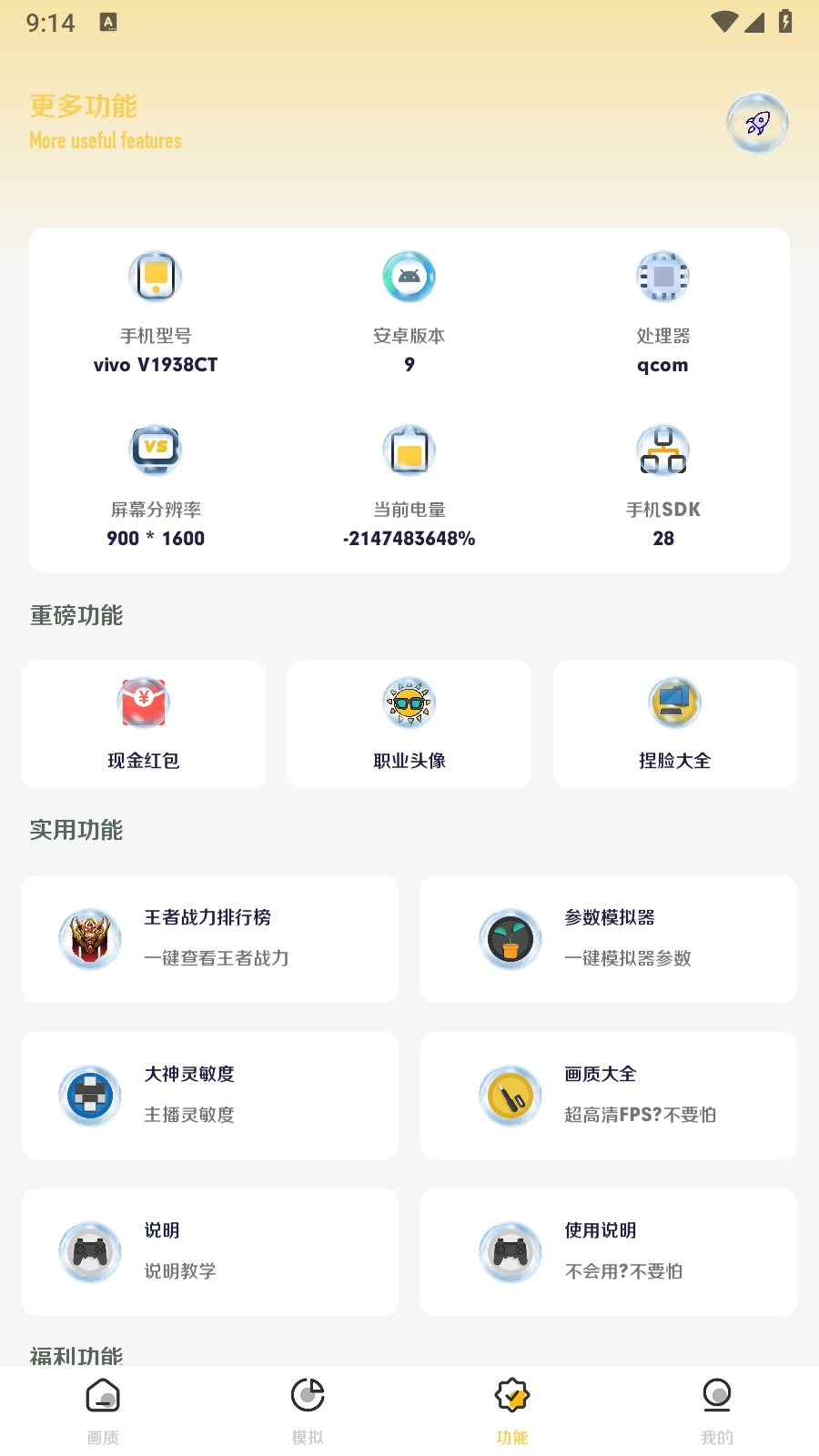Open 大神灵敏度 card
This screenshot has height=1456, width=819.
coord(210,1096)
